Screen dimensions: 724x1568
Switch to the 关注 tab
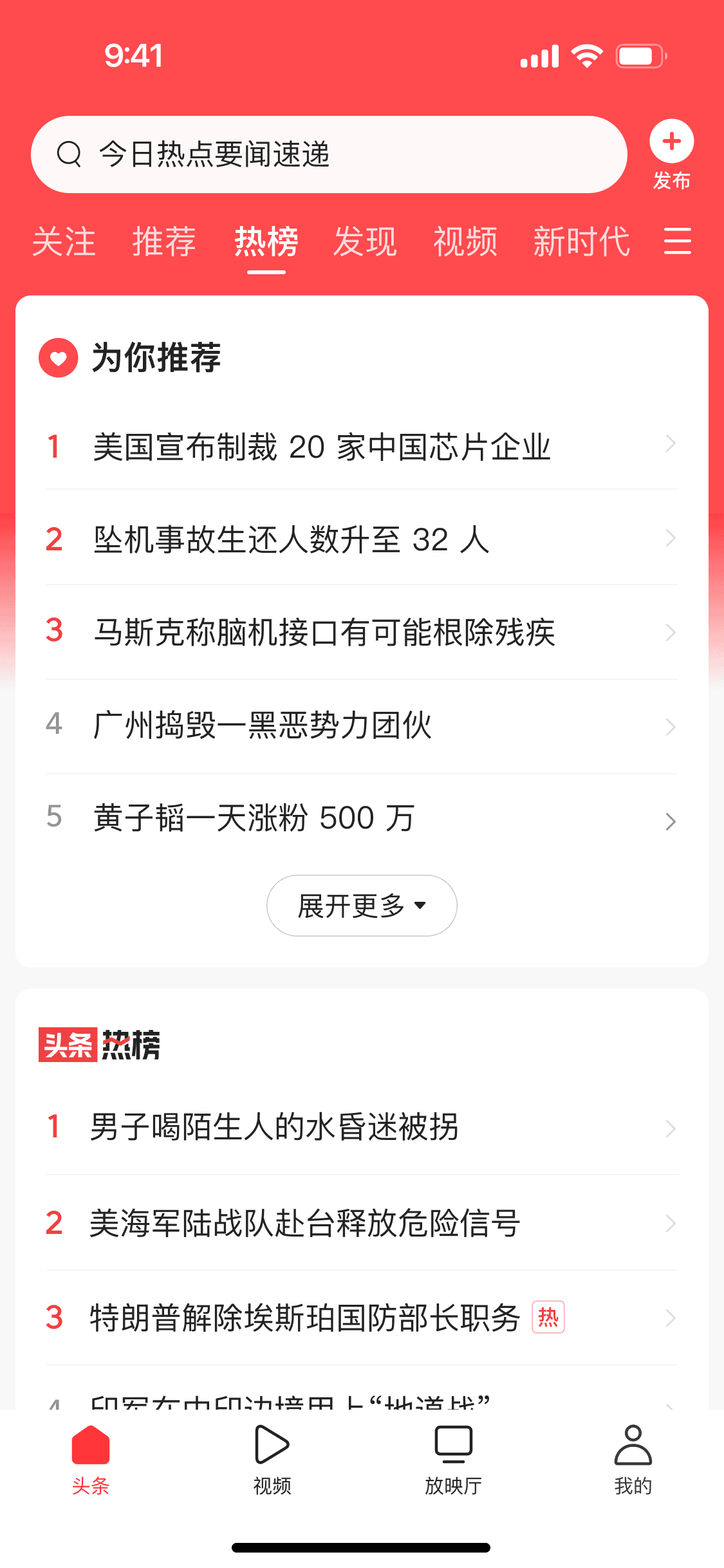coord(64,242)
